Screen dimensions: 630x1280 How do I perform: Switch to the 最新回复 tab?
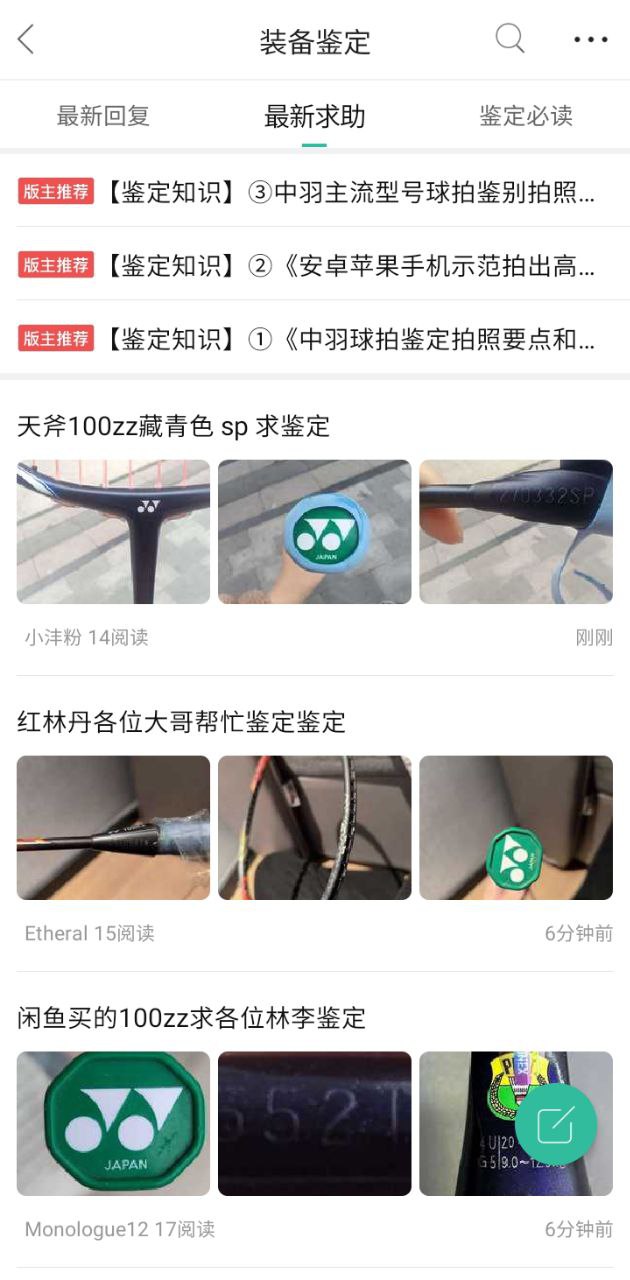(x=103, y=116)
